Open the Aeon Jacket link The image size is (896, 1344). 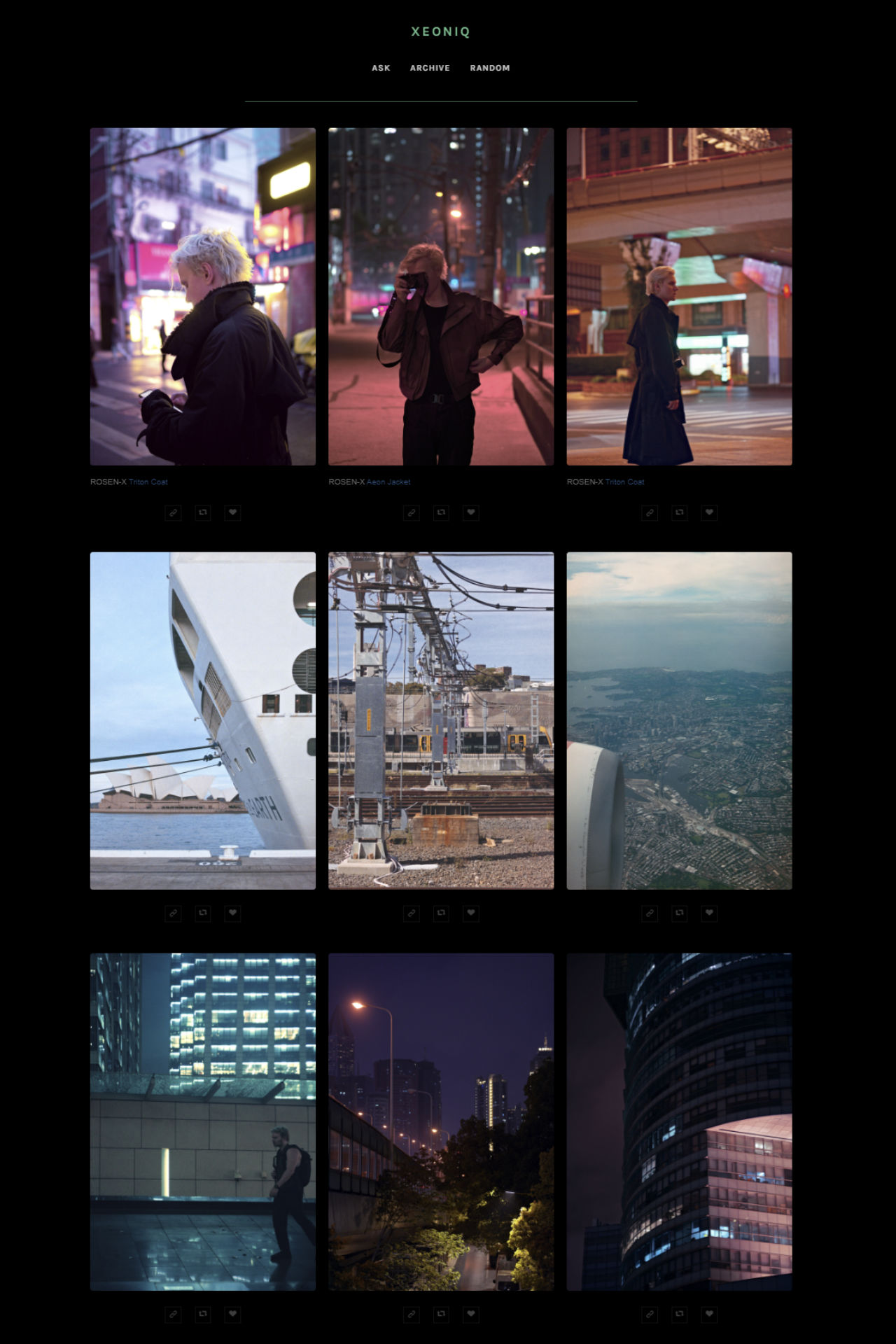pos(388,482)
